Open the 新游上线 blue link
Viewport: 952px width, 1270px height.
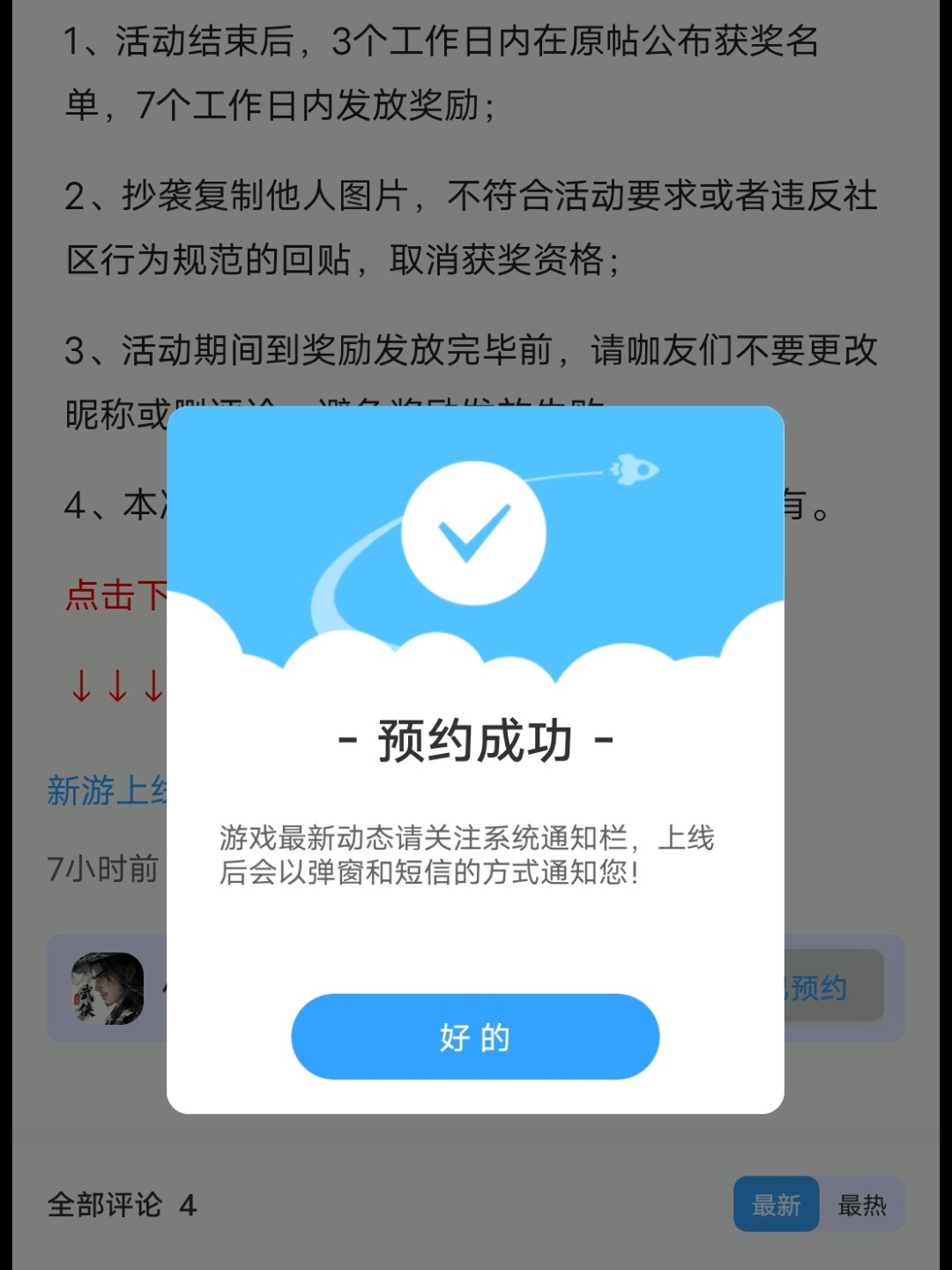pyautogui.click(x=107, y=791)
